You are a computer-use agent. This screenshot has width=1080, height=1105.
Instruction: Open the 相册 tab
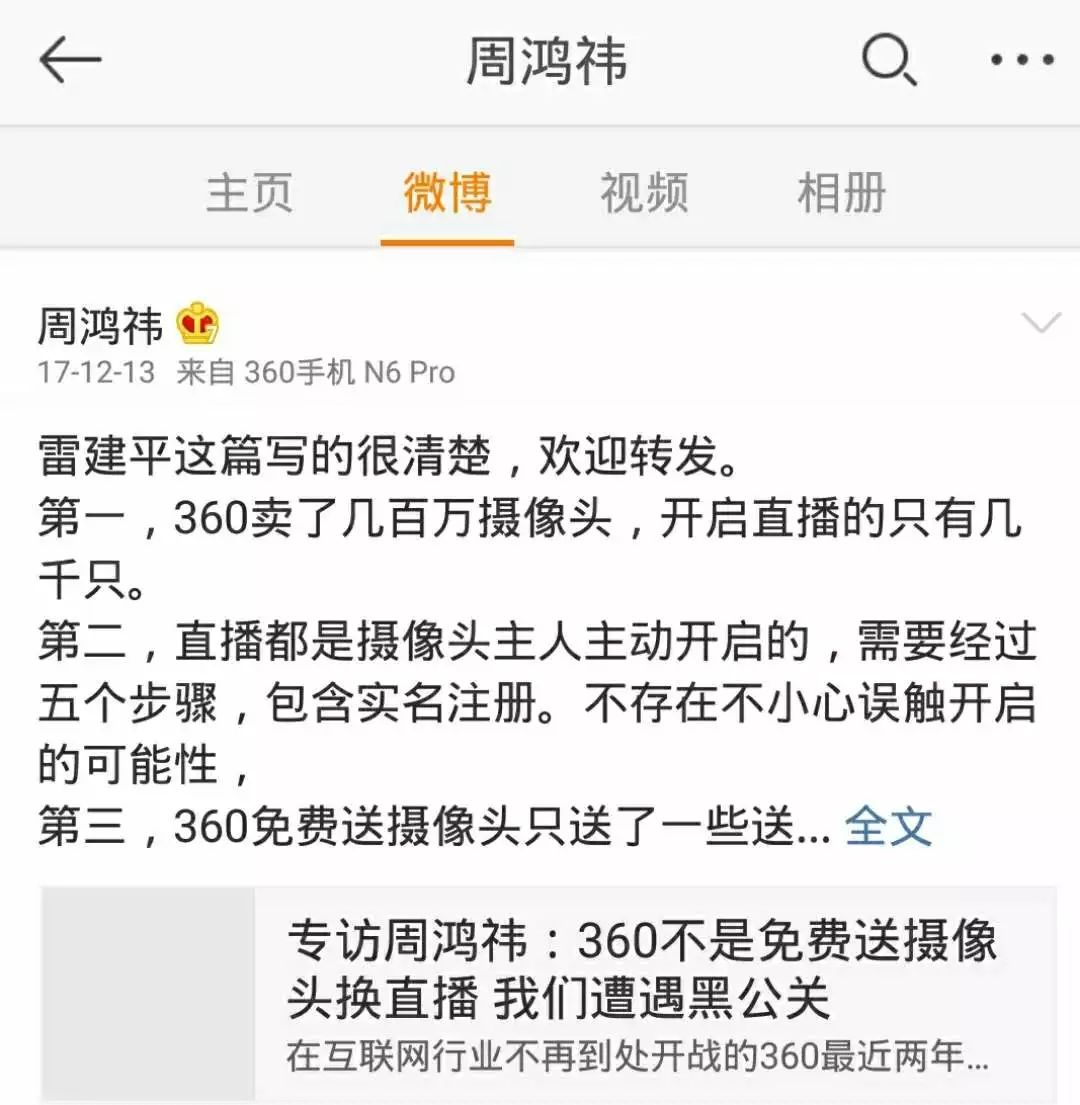[x=841, y=192]
